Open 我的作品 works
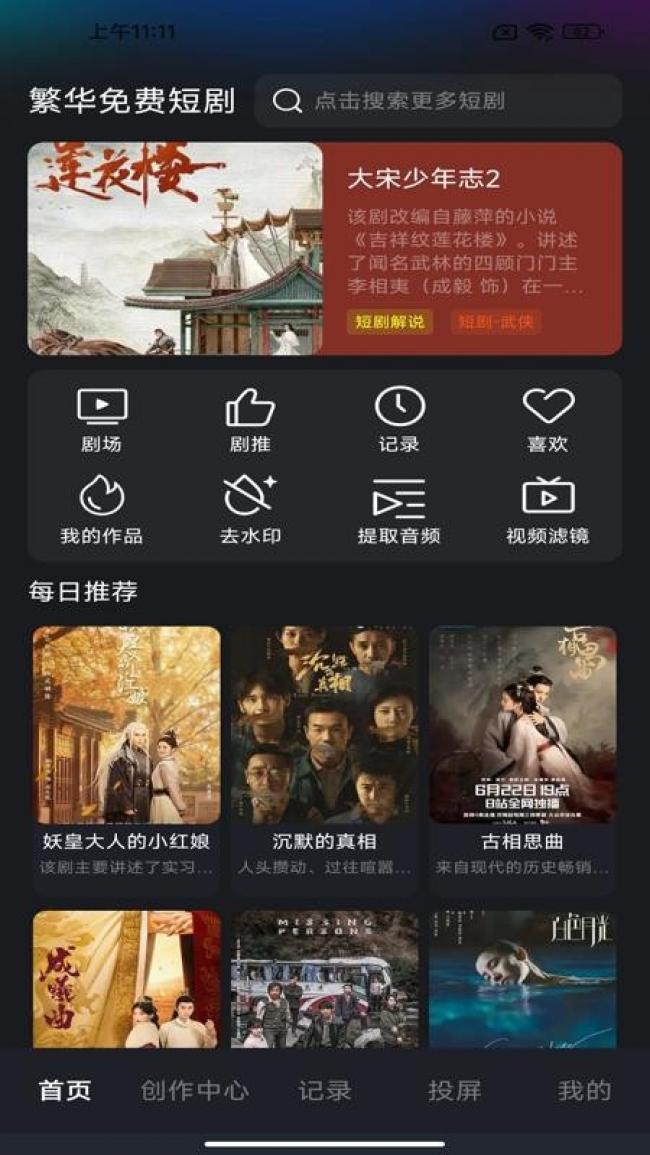Image resolution: width=650 pixels, height=1155 pixels. point(102,511)
